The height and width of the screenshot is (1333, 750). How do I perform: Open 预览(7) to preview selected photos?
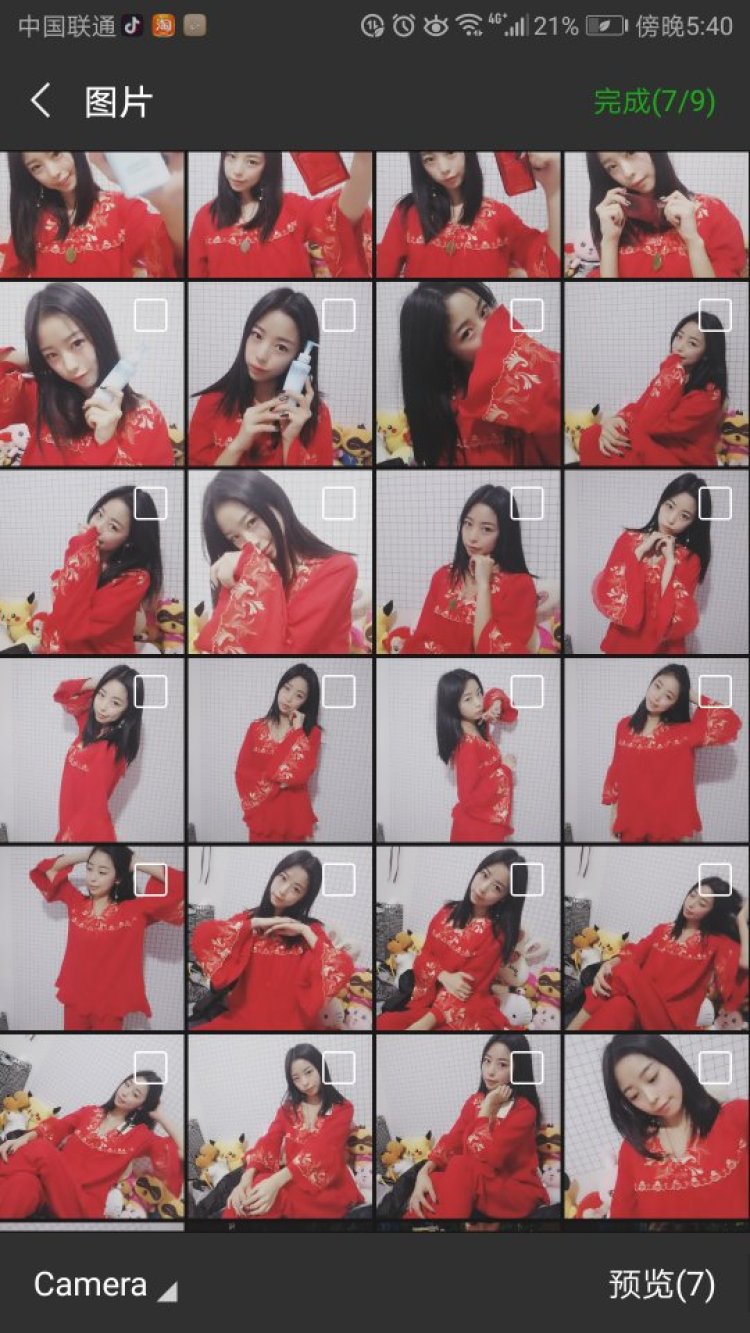point(662,1285)
